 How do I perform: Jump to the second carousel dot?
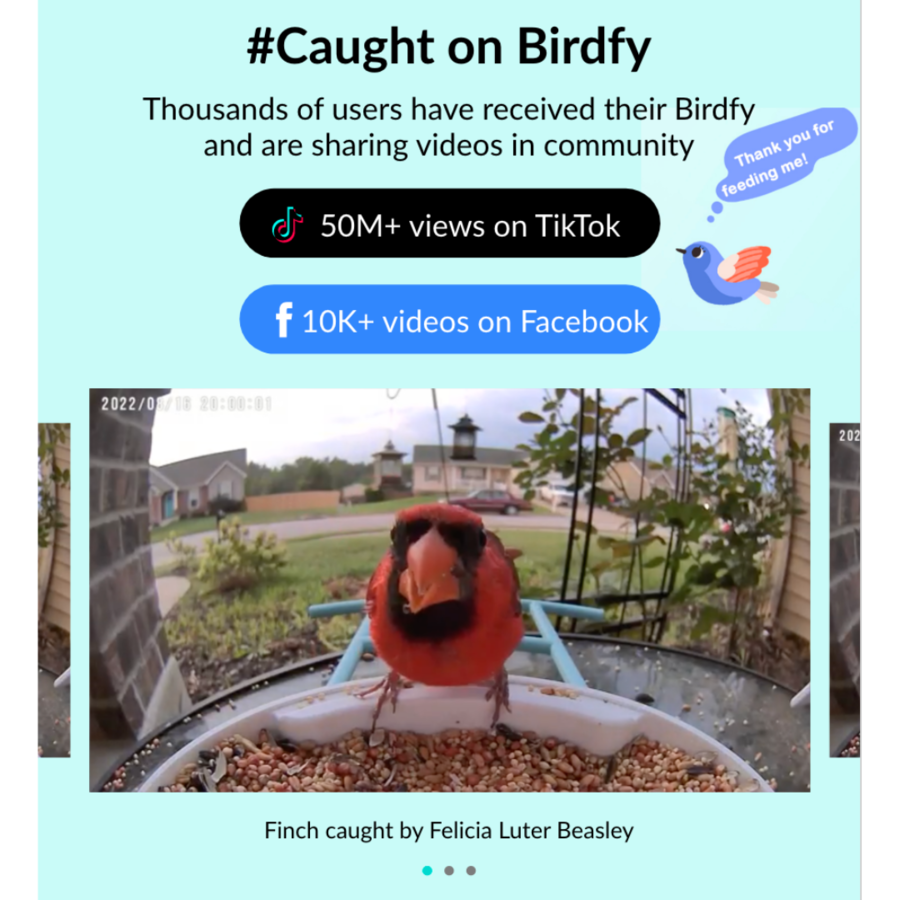449,870
